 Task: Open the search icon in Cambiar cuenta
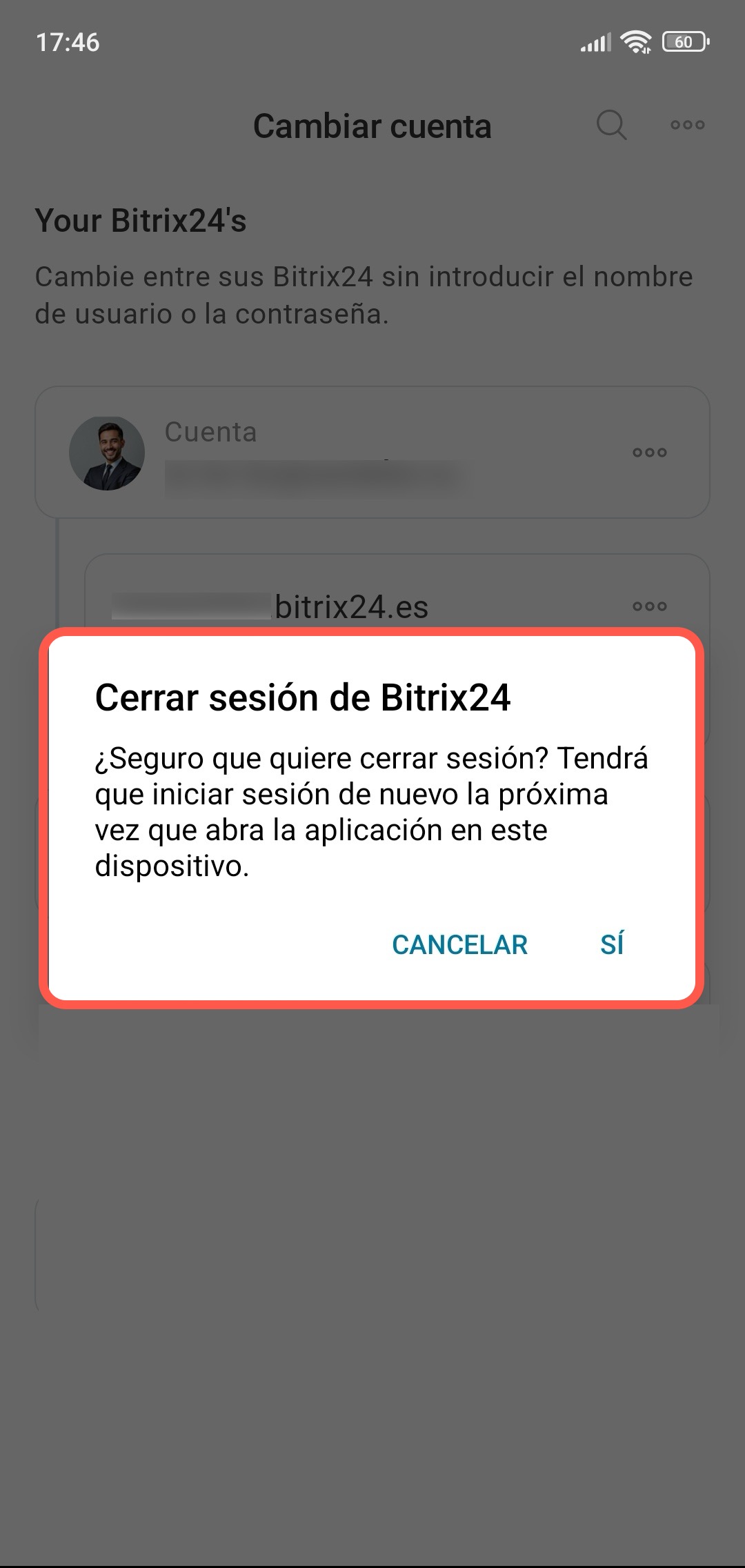(611, 126)
